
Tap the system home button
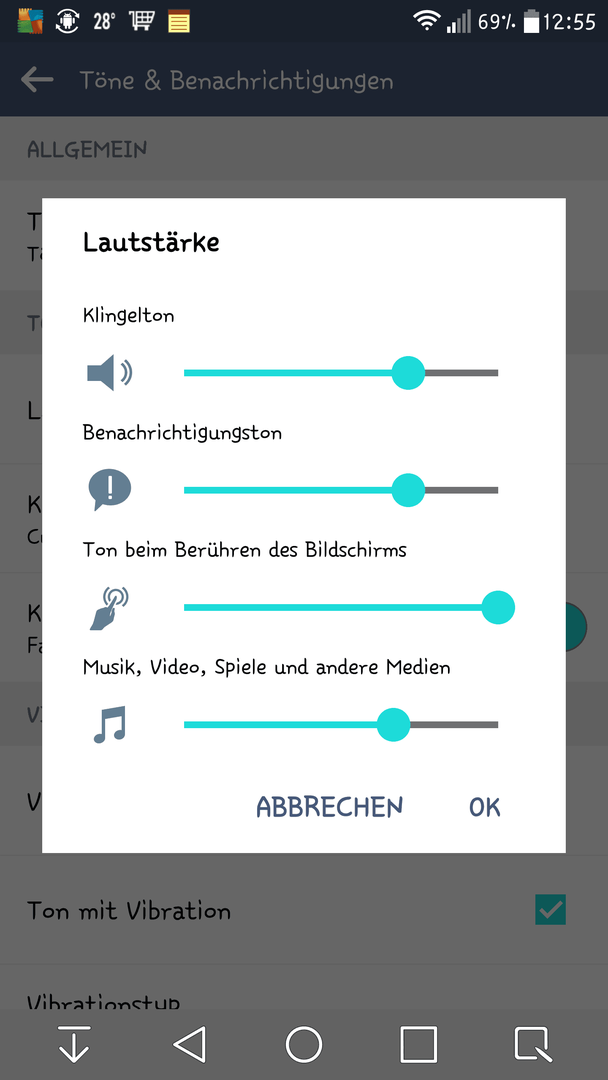click(x=304, y=1044)
